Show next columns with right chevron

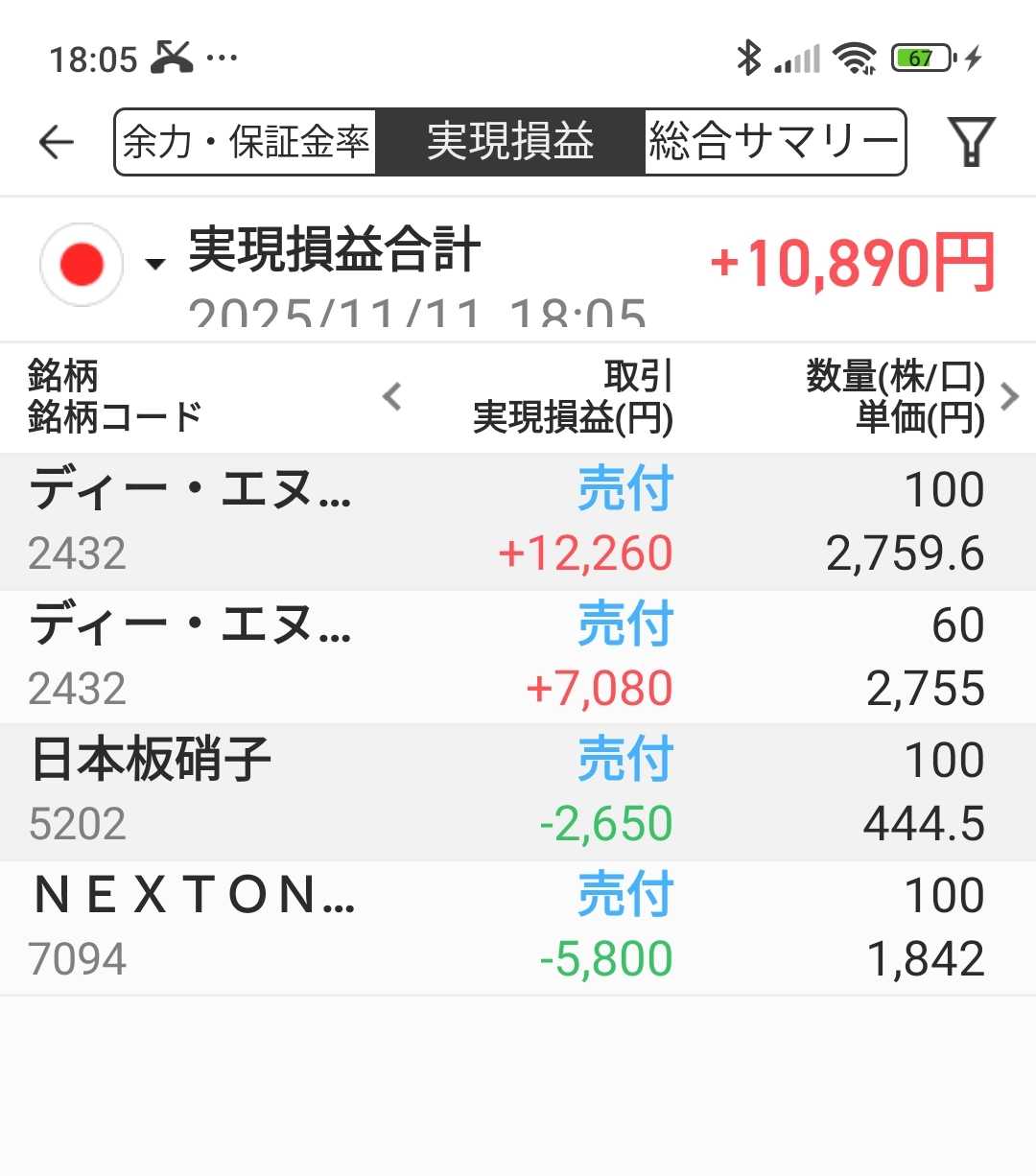point(1009,396)
